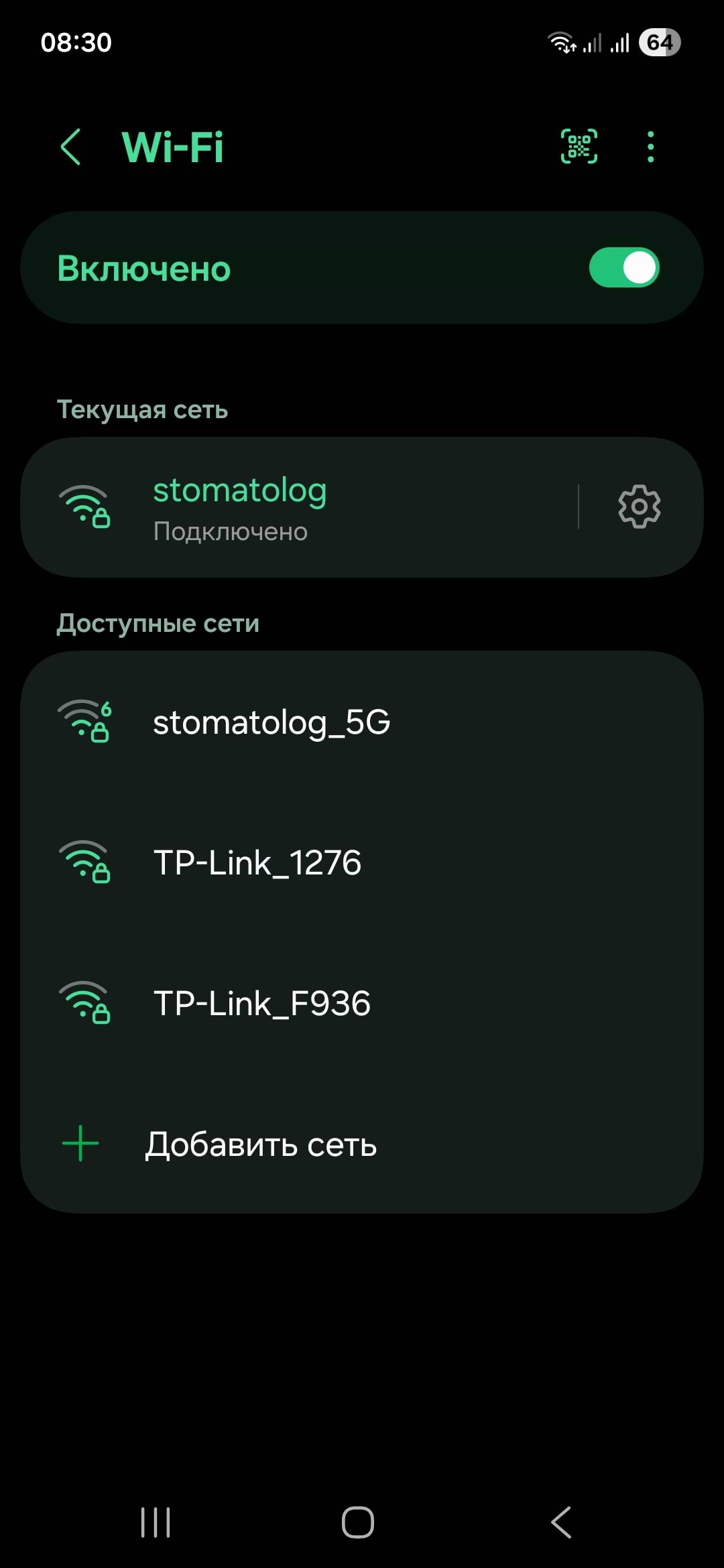The height and width of the screenshot is (1568, 724).
Task: Open the three-dot overflow menu
Action: click(650, 147)
